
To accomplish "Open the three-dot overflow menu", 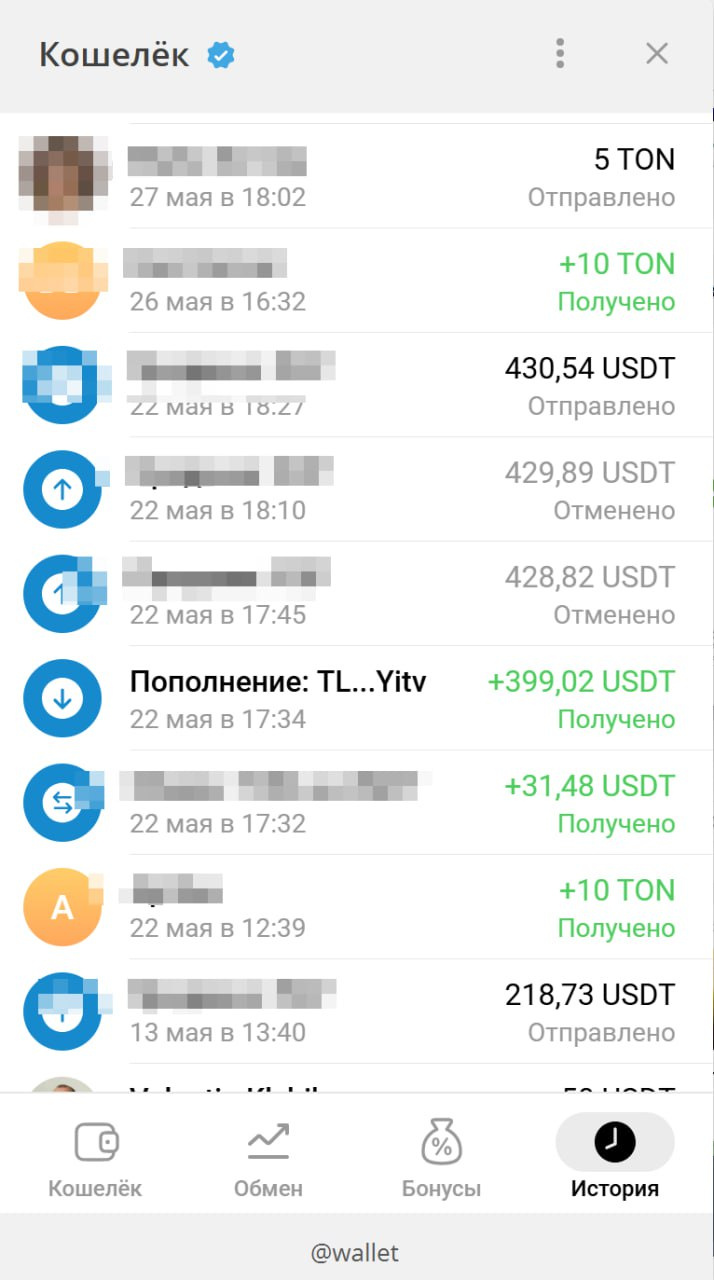I will pyautogui.click(x=560, y=53).
